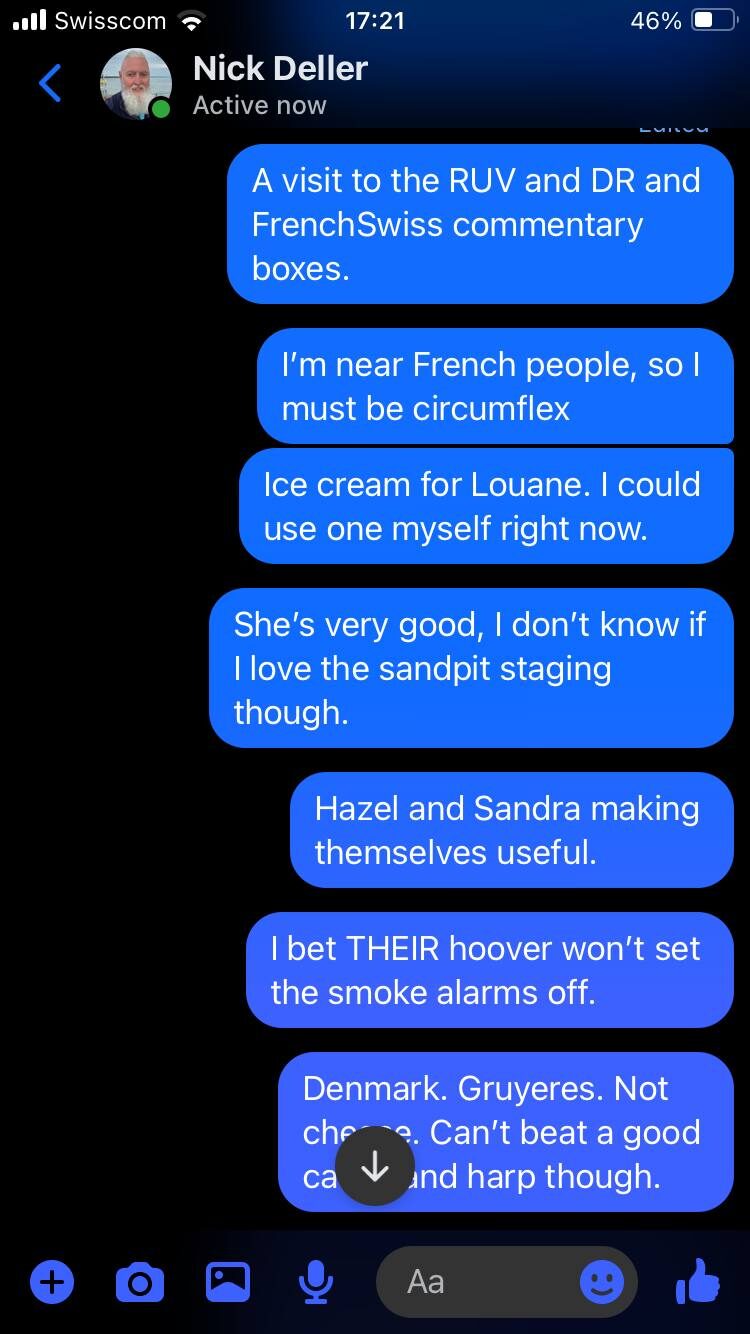Record a voice message with microphone
The image size is (750, 1334).
click(x=316, y=1281)
